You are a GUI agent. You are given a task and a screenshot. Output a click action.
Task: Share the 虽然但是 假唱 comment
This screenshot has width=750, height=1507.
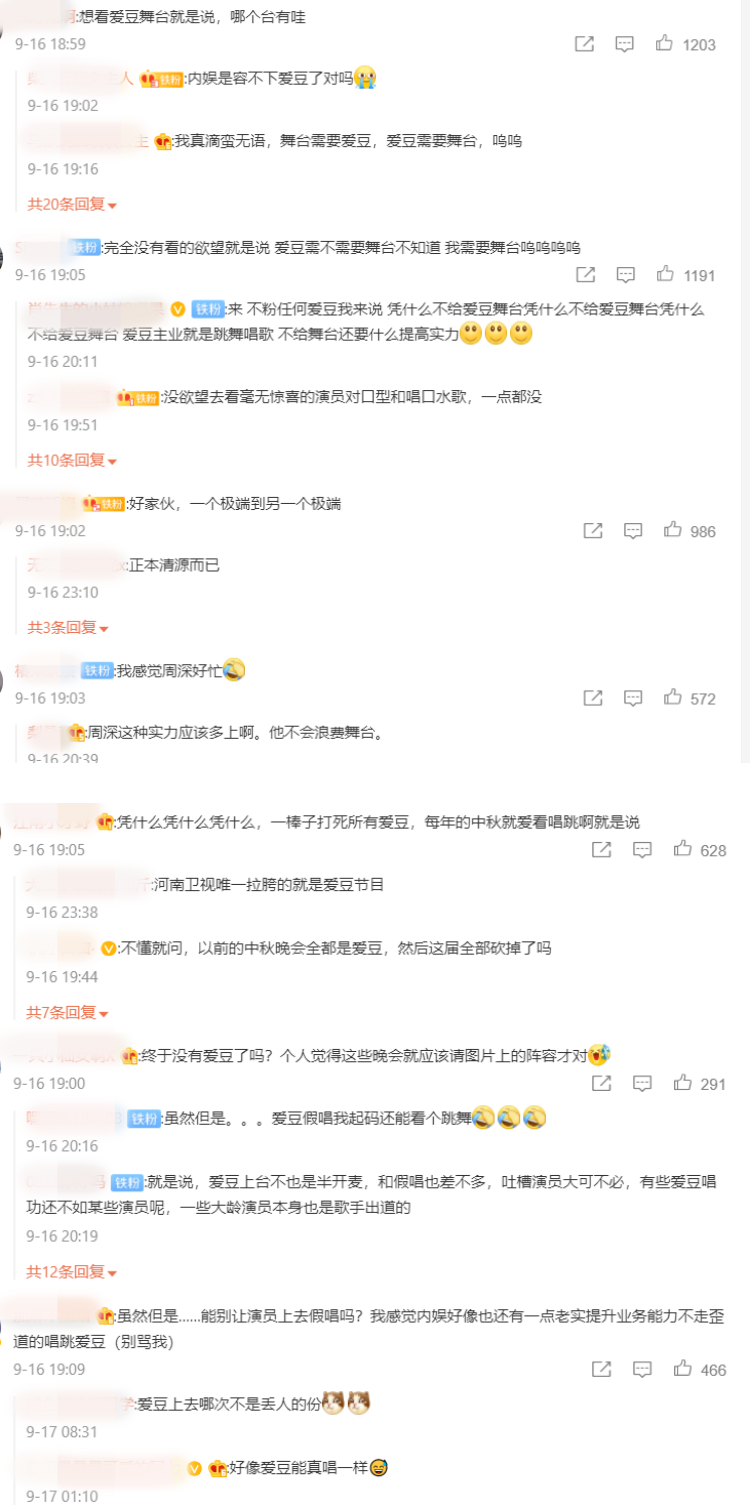pyautogui.click(x=602, y=1368)
